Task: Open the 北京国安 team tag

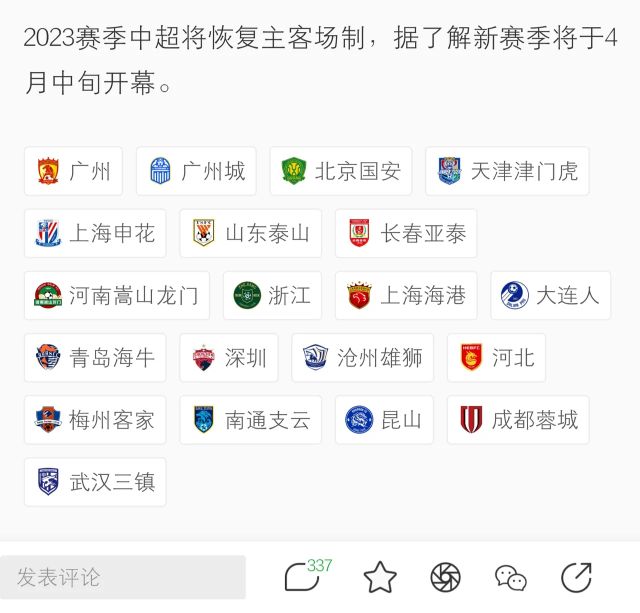Action: point(341,171)
